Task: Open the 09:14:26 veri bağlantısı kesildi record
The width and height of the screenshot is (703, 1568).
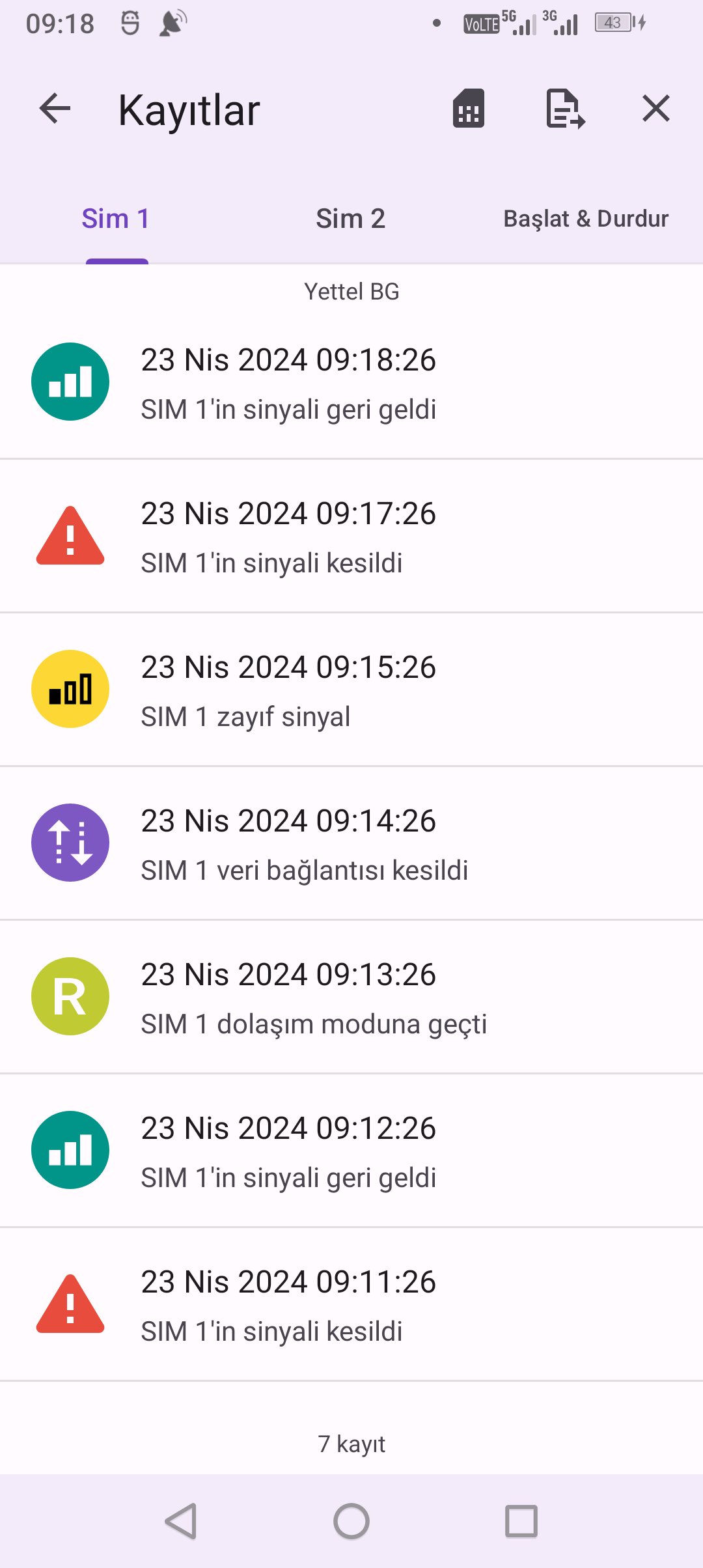Action: (351, 844)
